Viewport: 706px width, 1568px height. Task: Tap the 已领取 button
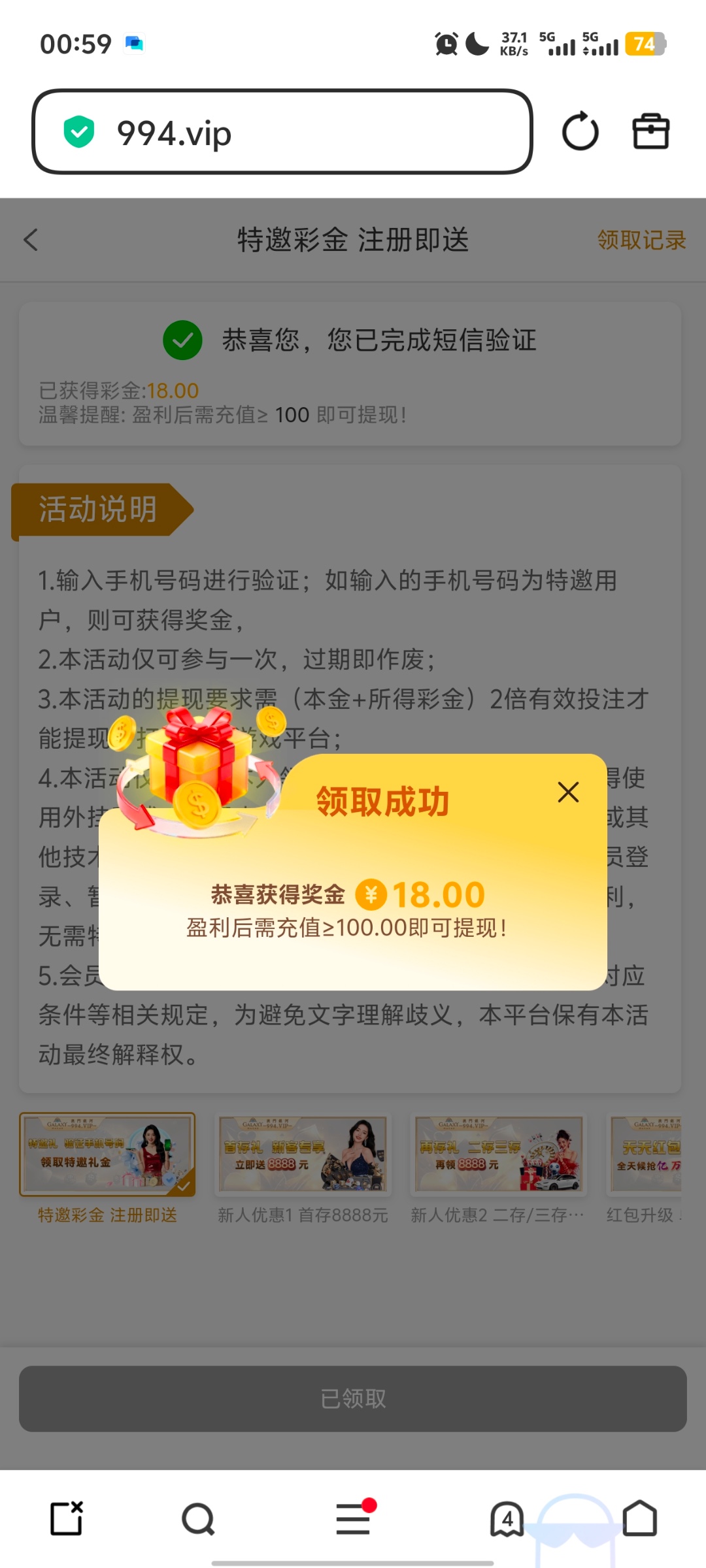[x=353, y=1398]
